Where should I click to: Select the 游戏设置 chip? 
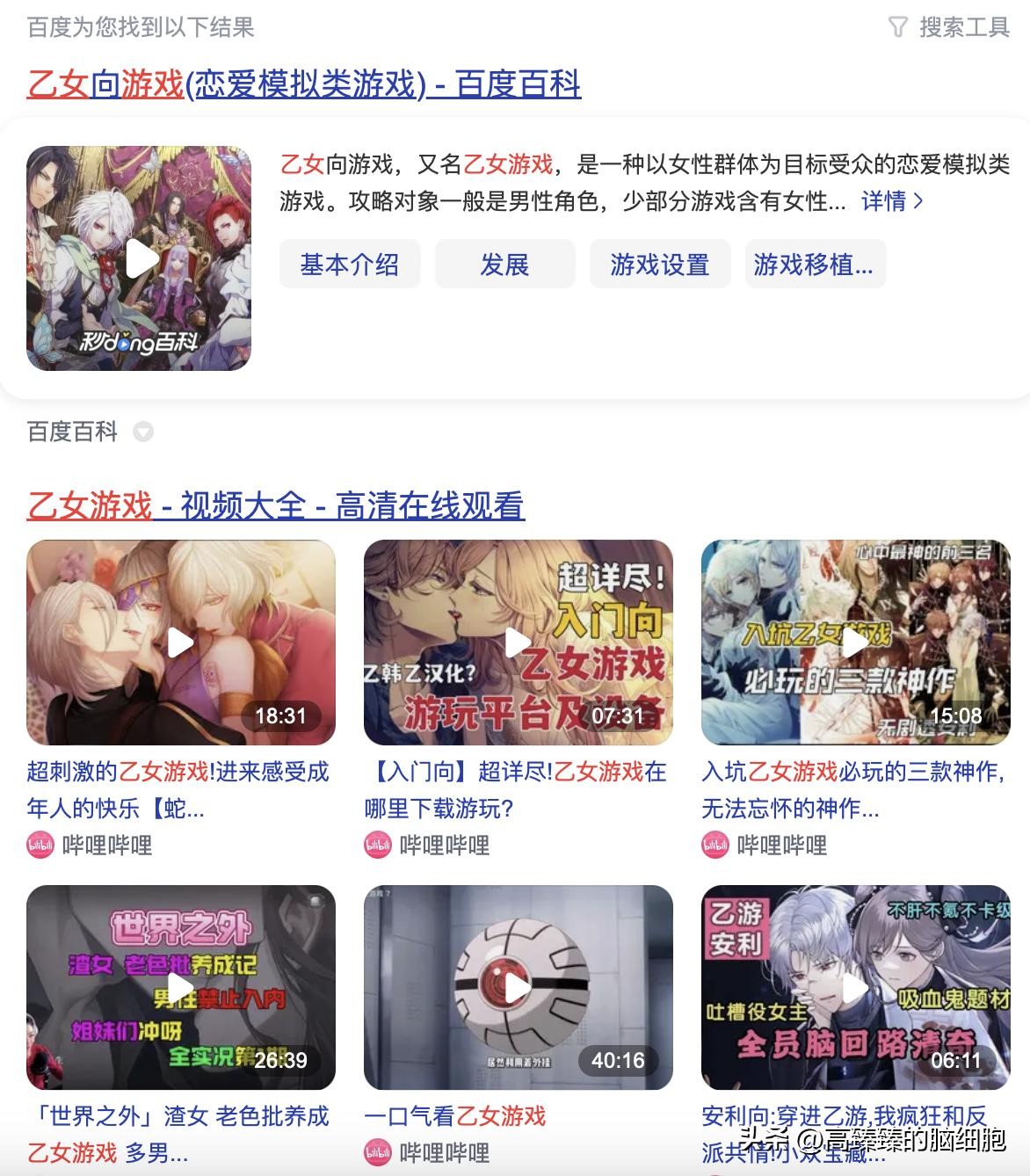pyautogui.click(x=660, y=265)
